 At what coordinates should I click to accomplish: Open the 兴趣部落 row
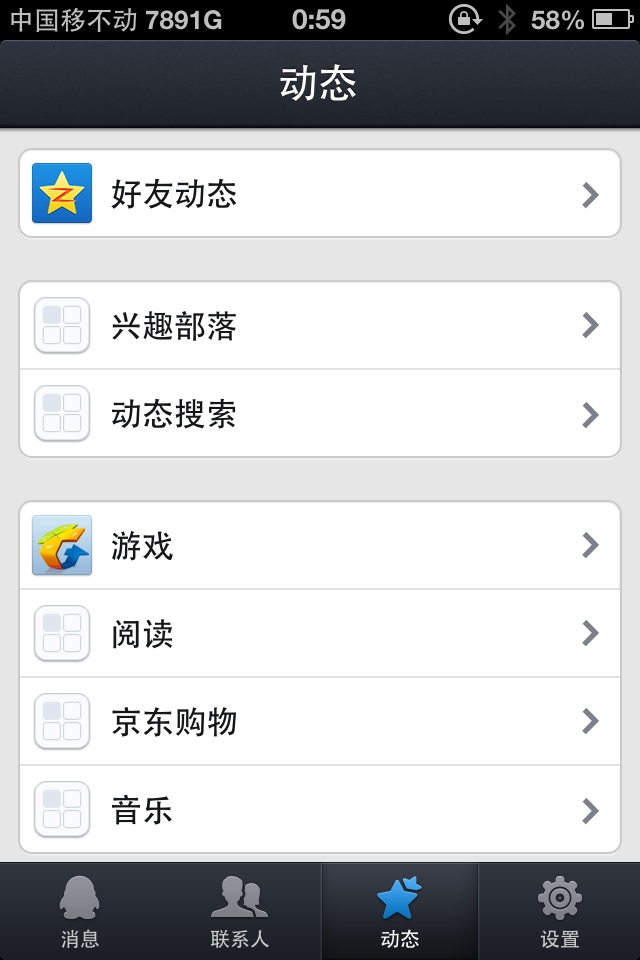[x=320, y=326]
